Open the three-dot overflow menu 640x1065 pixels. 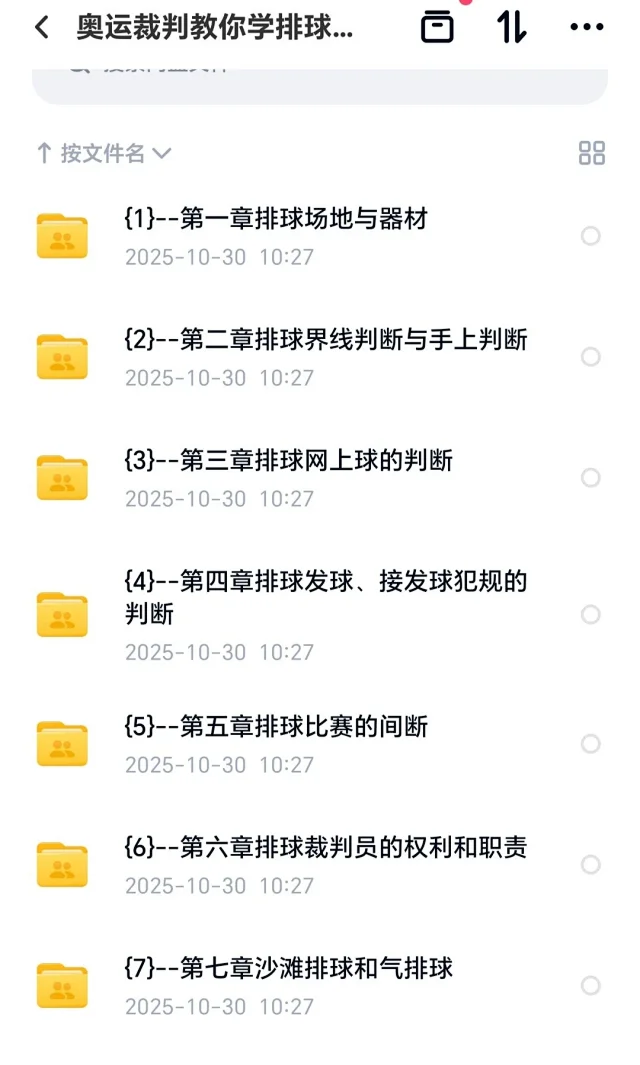tap(587, 27)
